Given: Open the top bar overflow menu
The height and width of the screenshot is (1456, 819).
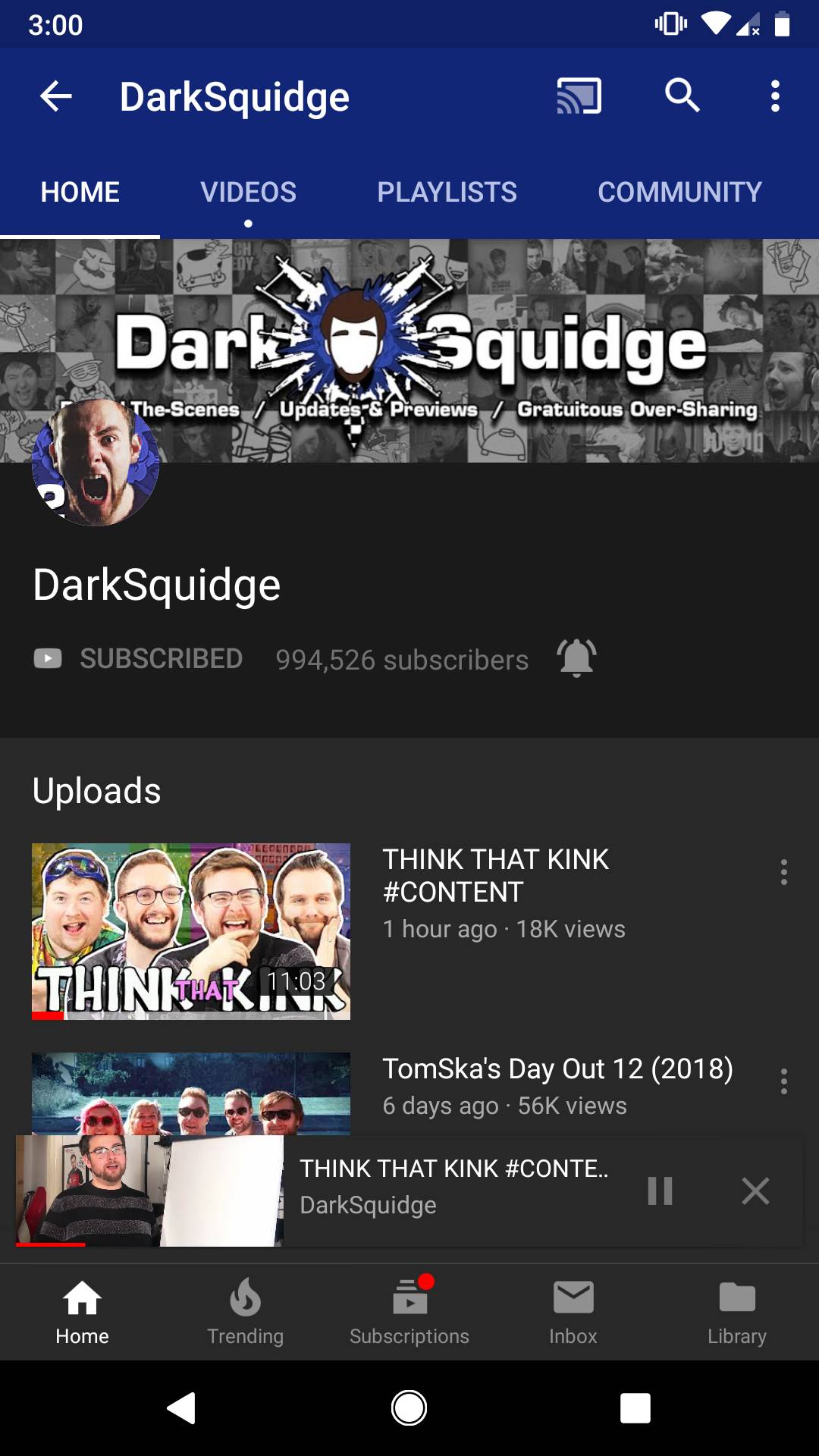Looking at the screenshot, I should pos(774,96).
